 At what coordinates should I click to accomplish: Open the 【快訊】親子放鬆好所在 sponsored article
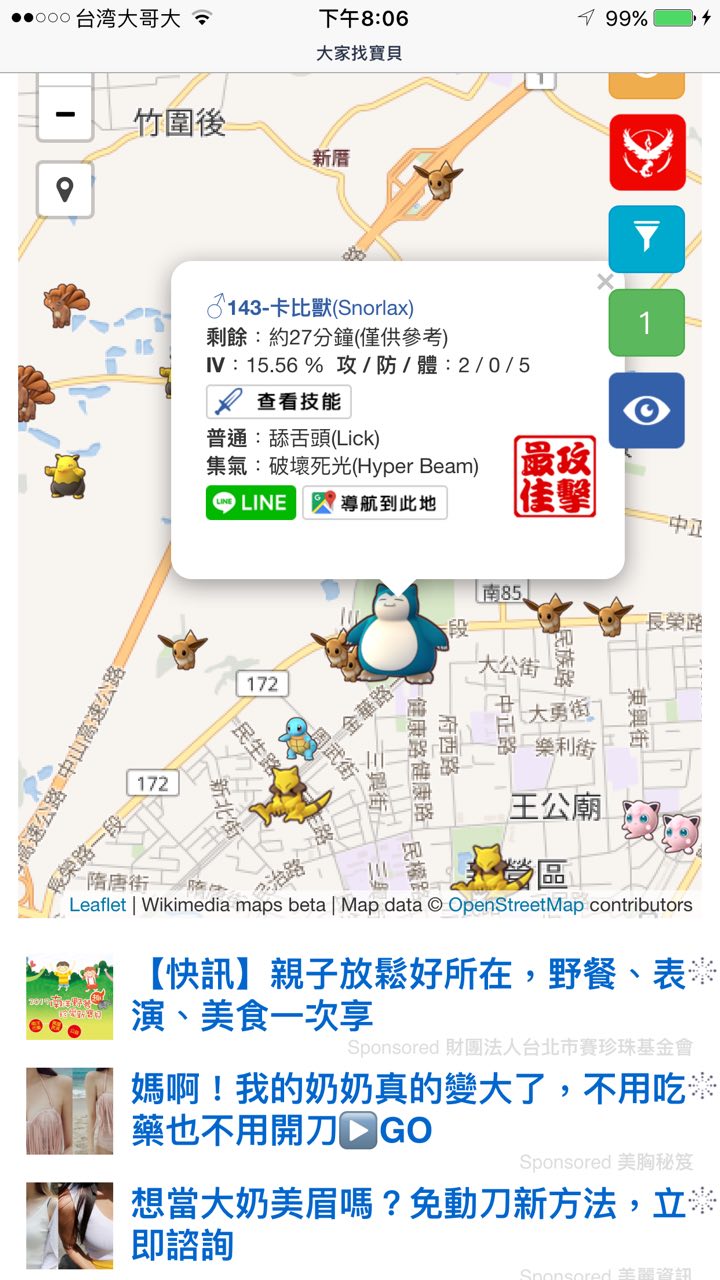tap(410, 994)
